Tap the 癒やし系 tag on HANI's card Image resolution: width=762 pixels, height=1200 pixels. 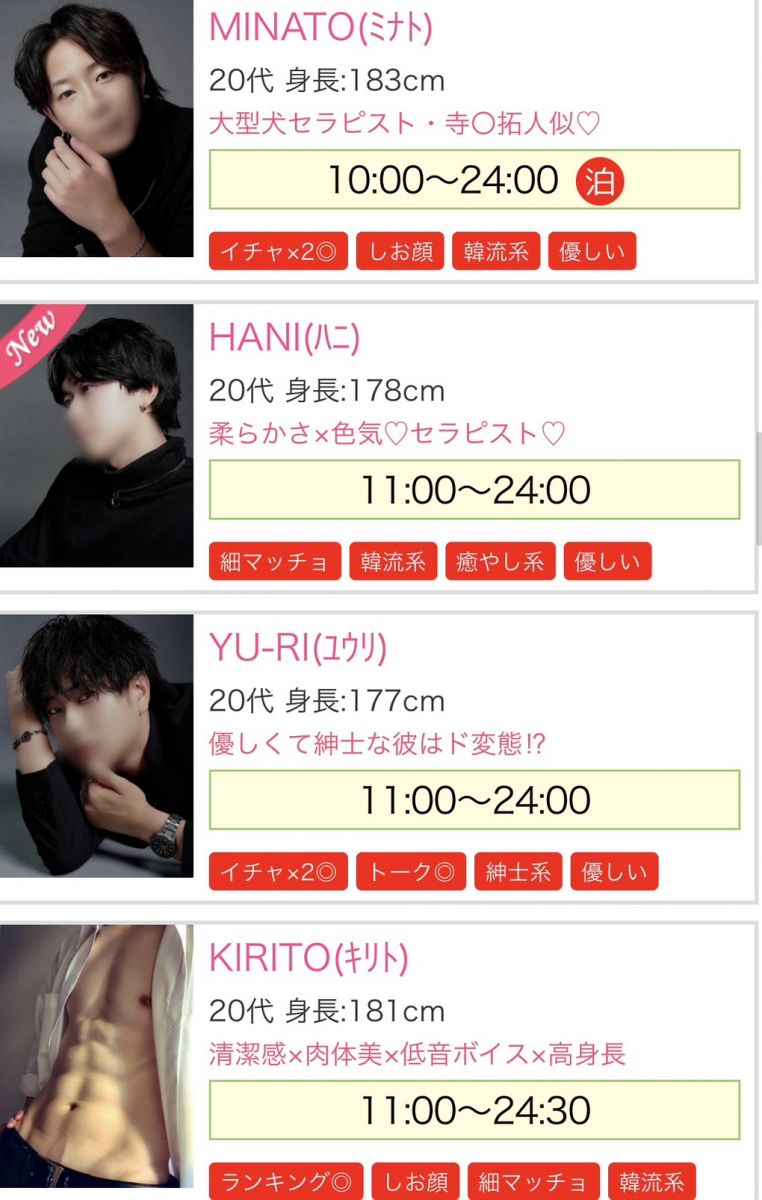pyautogui.click(x=500, y=562)
